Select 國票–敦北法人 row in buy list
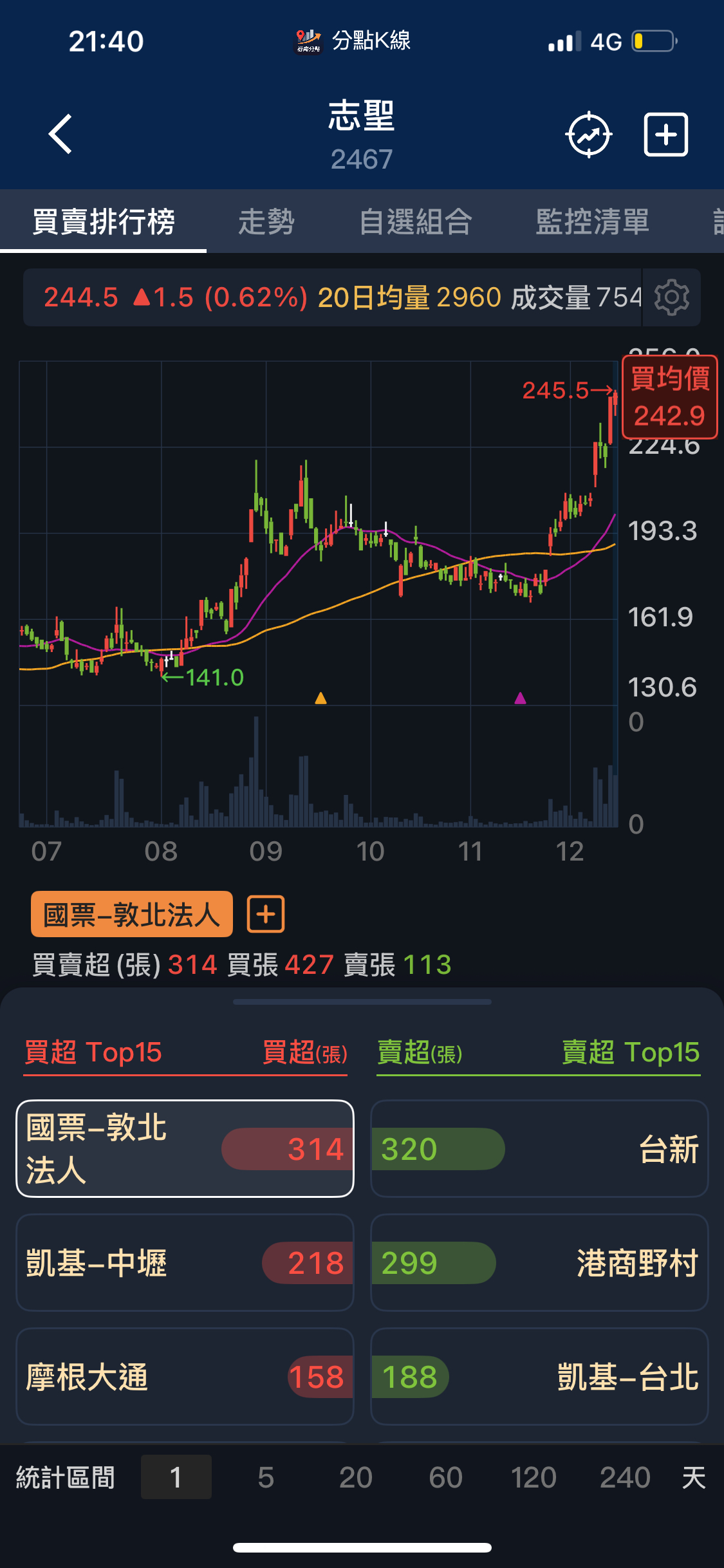The width and height of the screenshot is (724, 1568). point(185,1149)
